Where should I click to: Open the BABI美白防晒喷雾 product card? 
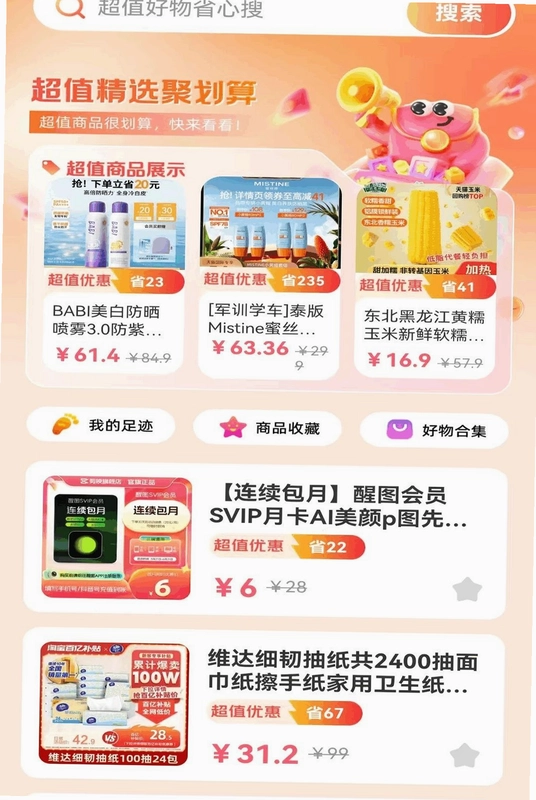[113, 274]
